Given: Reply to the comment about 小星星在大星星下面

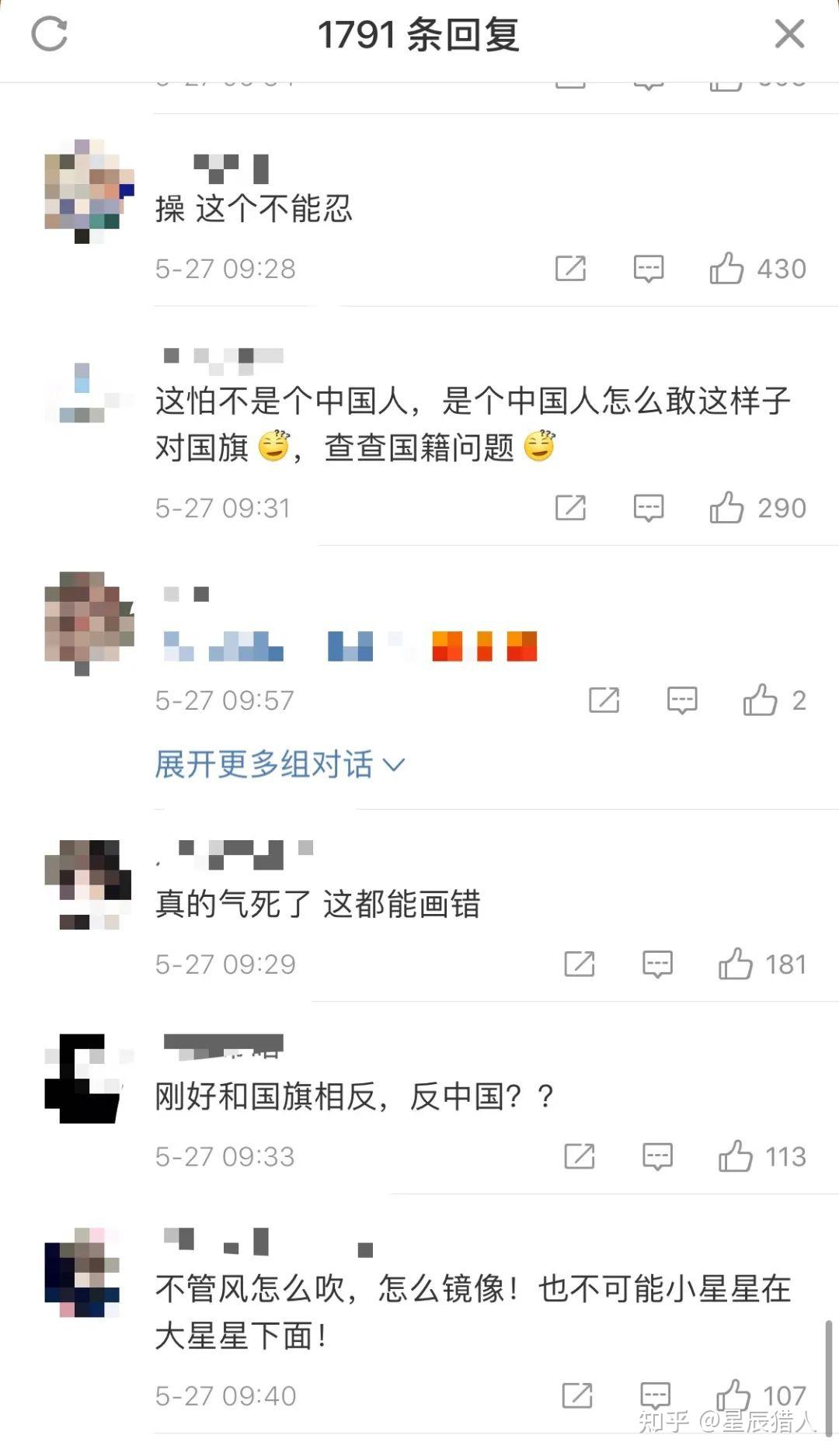Looking at the screenshot, I should pyautogui.click(x=655, y=1395).
